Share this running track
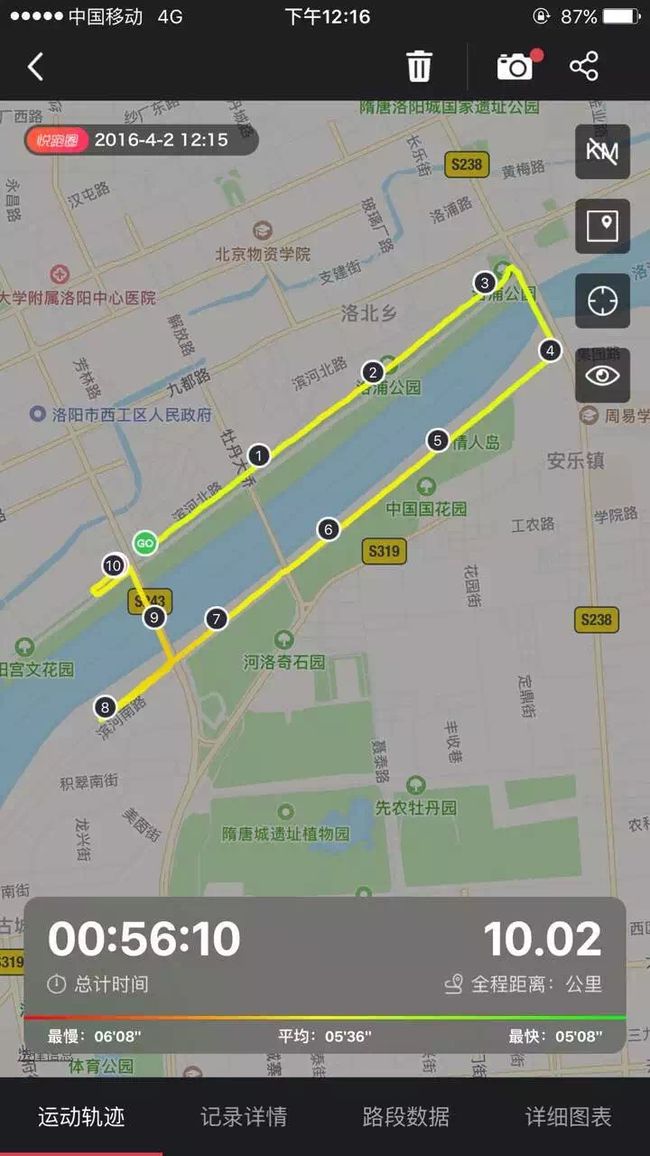 point(584,66)
